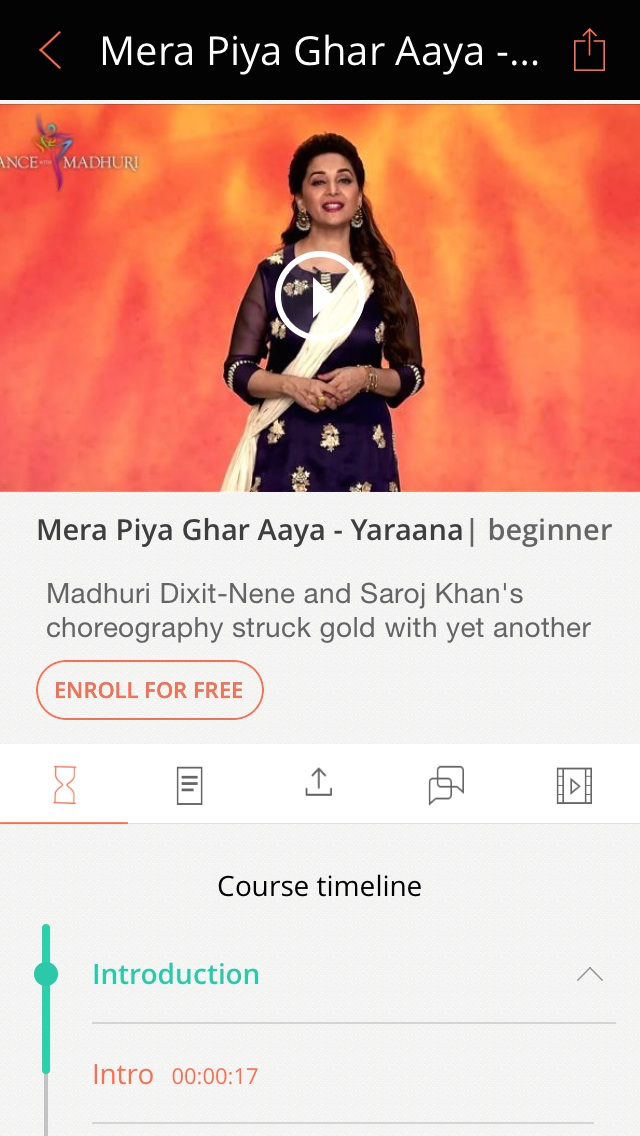The height and width of the screenshot is (1136, 640).
Task: Share this dance course
Action: point(589,50)
